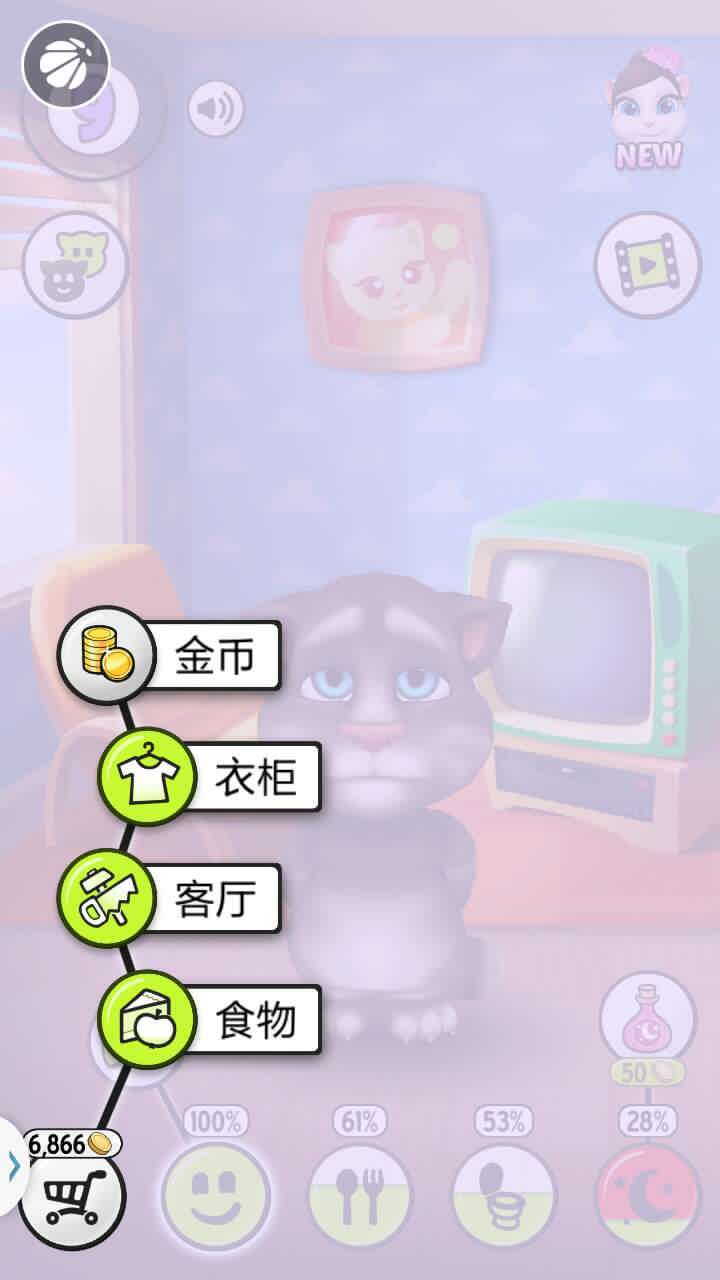This screenshot has width=720, height=1280.
Task: Open the fork and spoon hunger meter
Action: pos(360,1196)
